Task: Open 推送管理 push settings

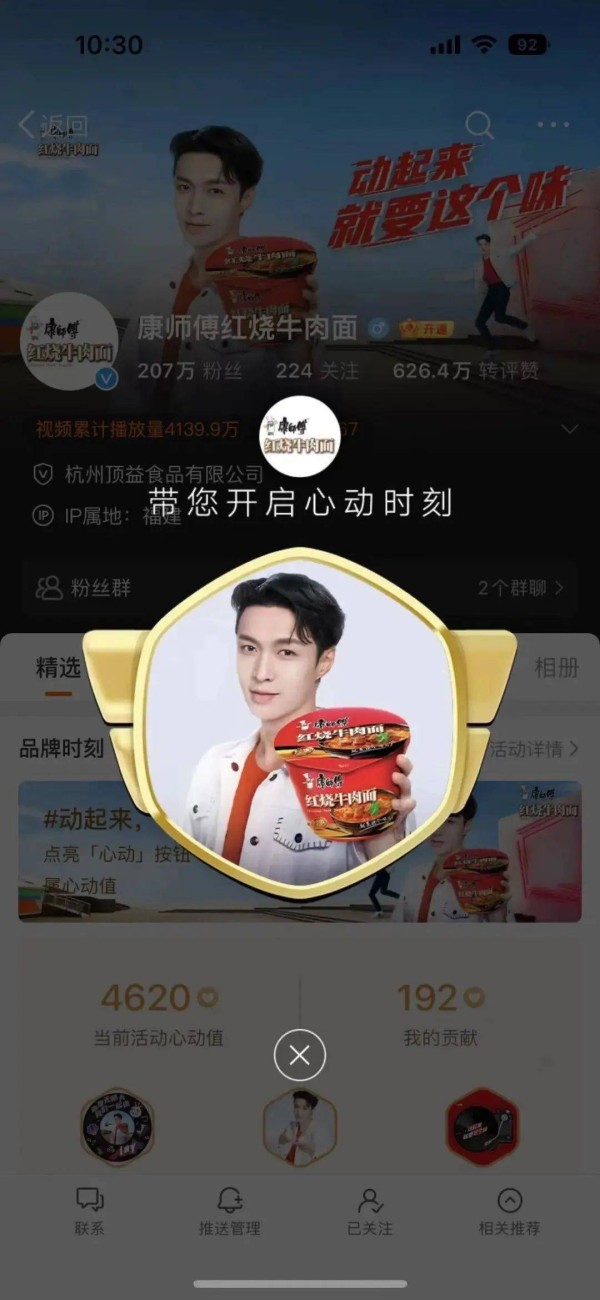Action: pos(230,1212)
